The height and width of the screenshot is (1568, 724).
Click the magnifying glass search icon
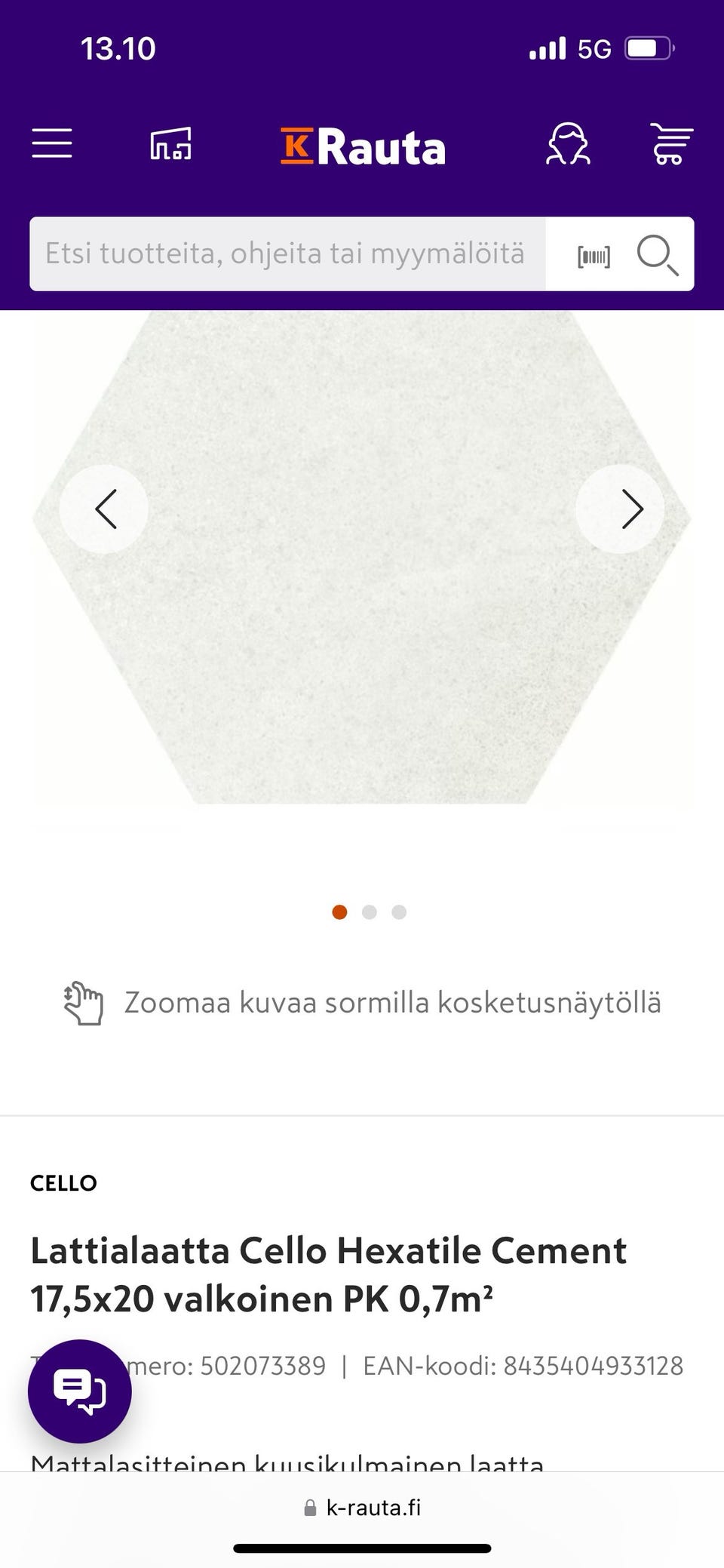(x=656, y=255)
